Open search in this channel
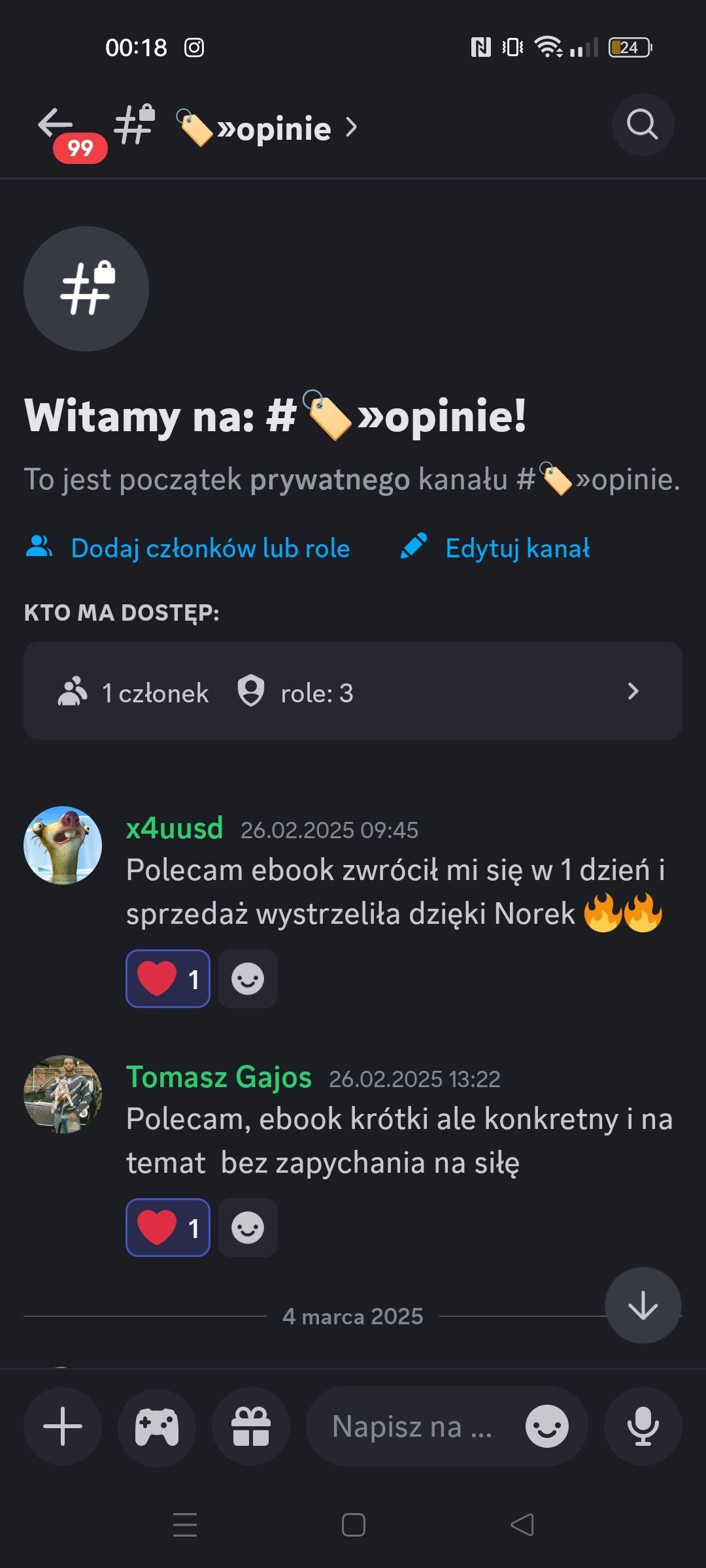Screen dimensions: 706x1568 coord(643,124)
